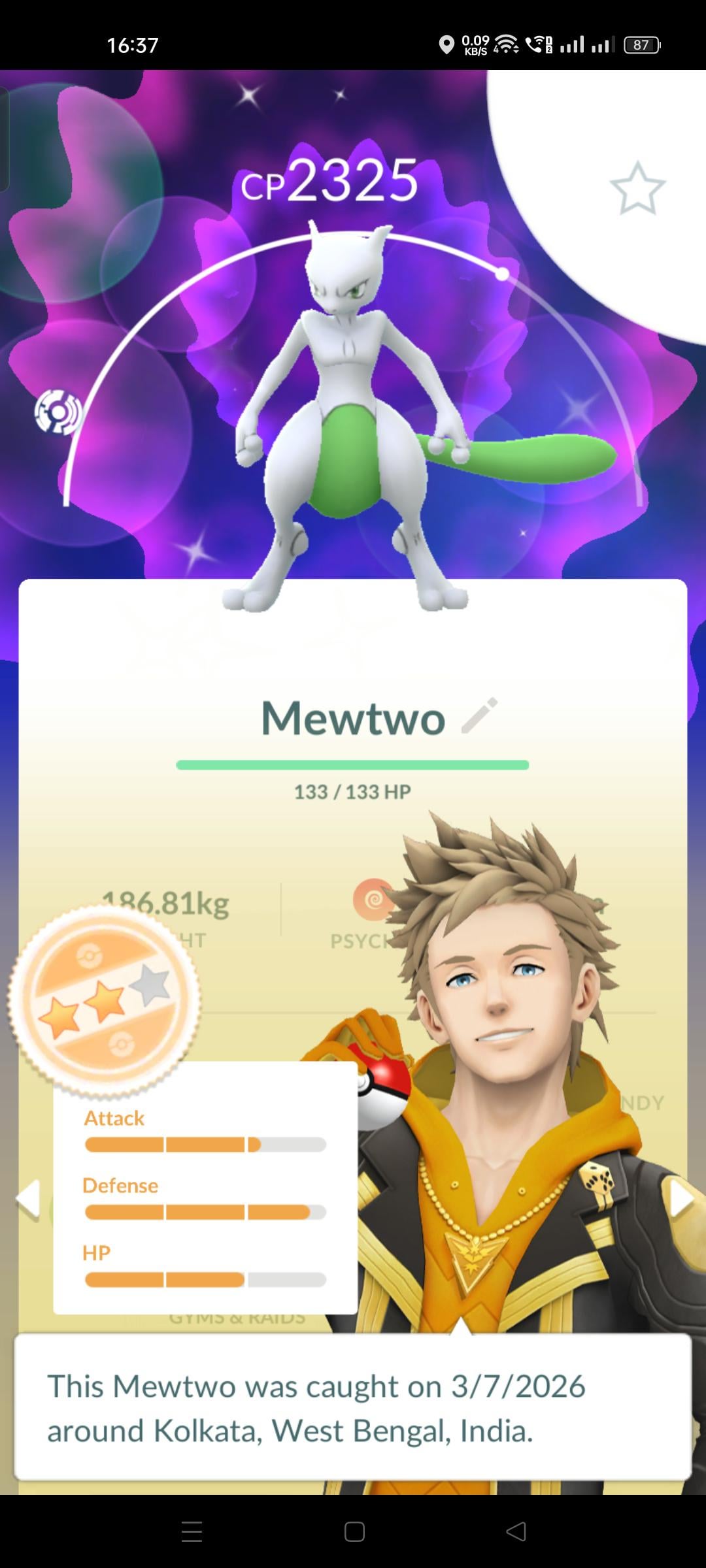Go to the previous Pokémon with the left arrow
This screenshot has height=1568, width=706.
[28, 1199]
